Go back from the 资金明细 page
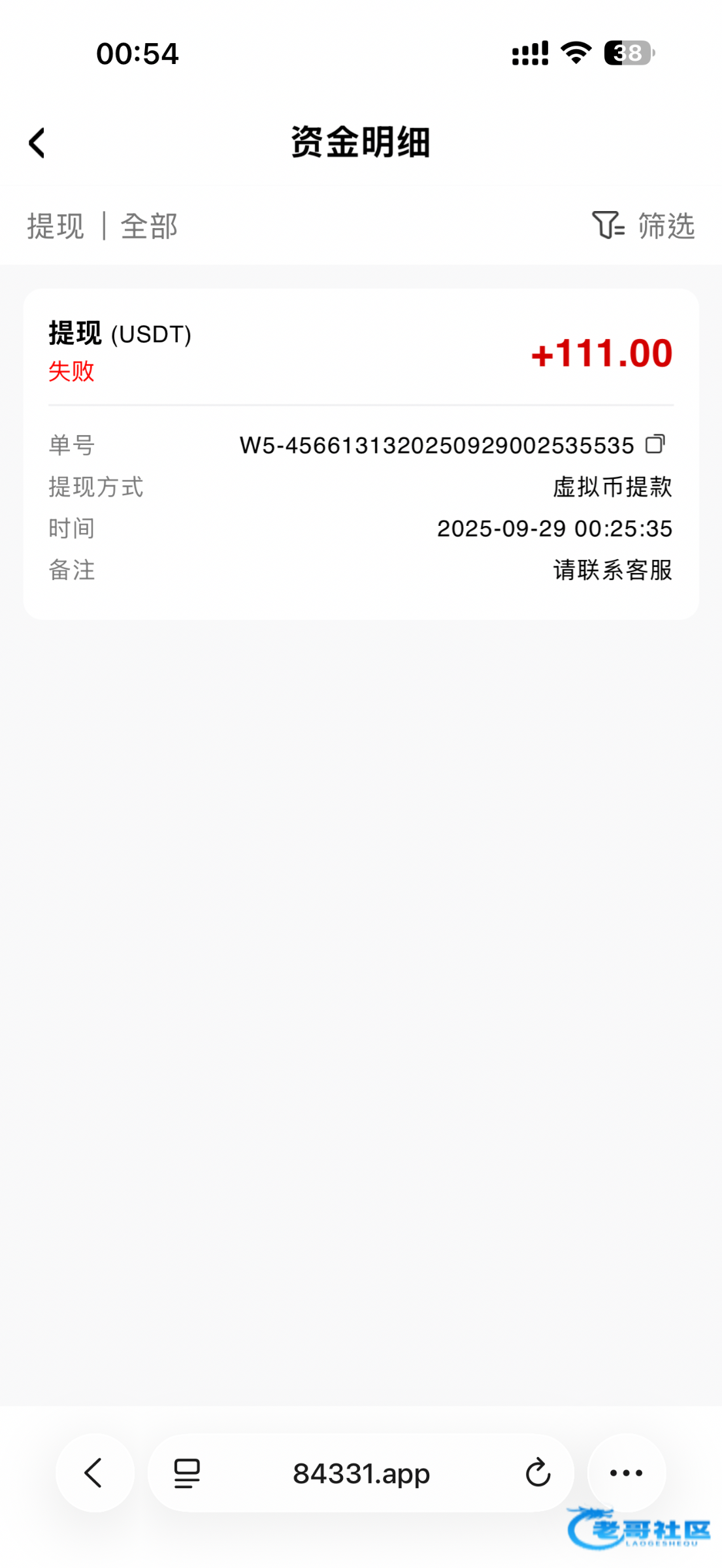Image resolution: width=722 pixels, height=1568 pixels. coord(37,143)
